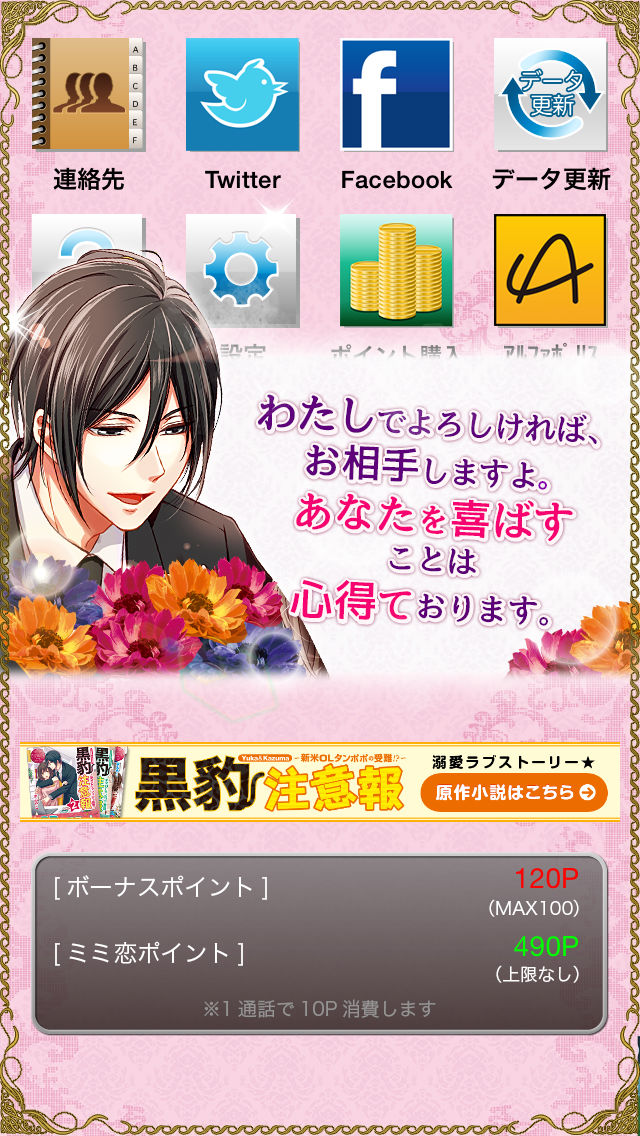Tap the 原作小説はこちら button

pos(514,793)
